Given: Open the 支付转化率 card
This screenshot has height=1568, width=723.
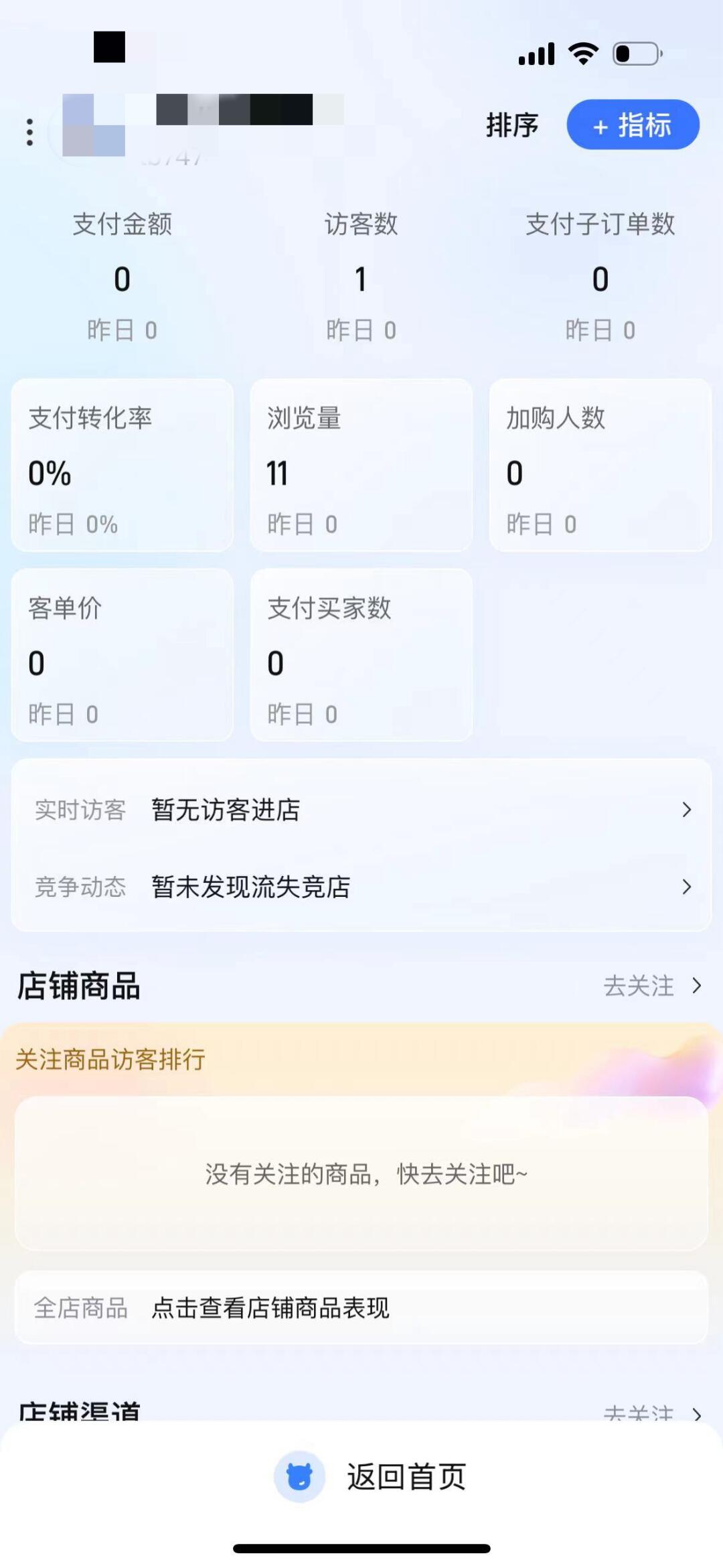Looking at the screenshot, I should (122, 466).
